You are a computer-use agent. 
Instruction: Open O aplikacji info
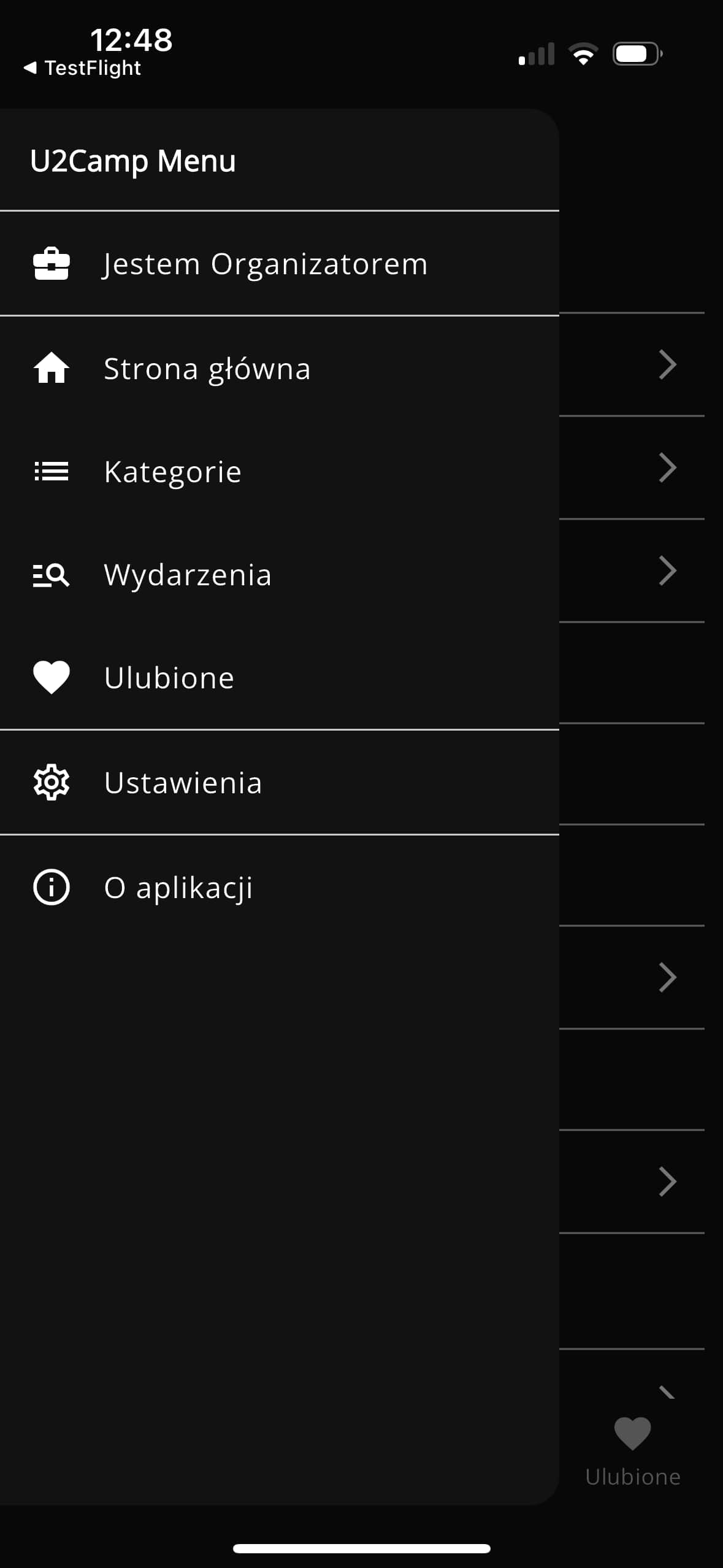tap(279, 888)
